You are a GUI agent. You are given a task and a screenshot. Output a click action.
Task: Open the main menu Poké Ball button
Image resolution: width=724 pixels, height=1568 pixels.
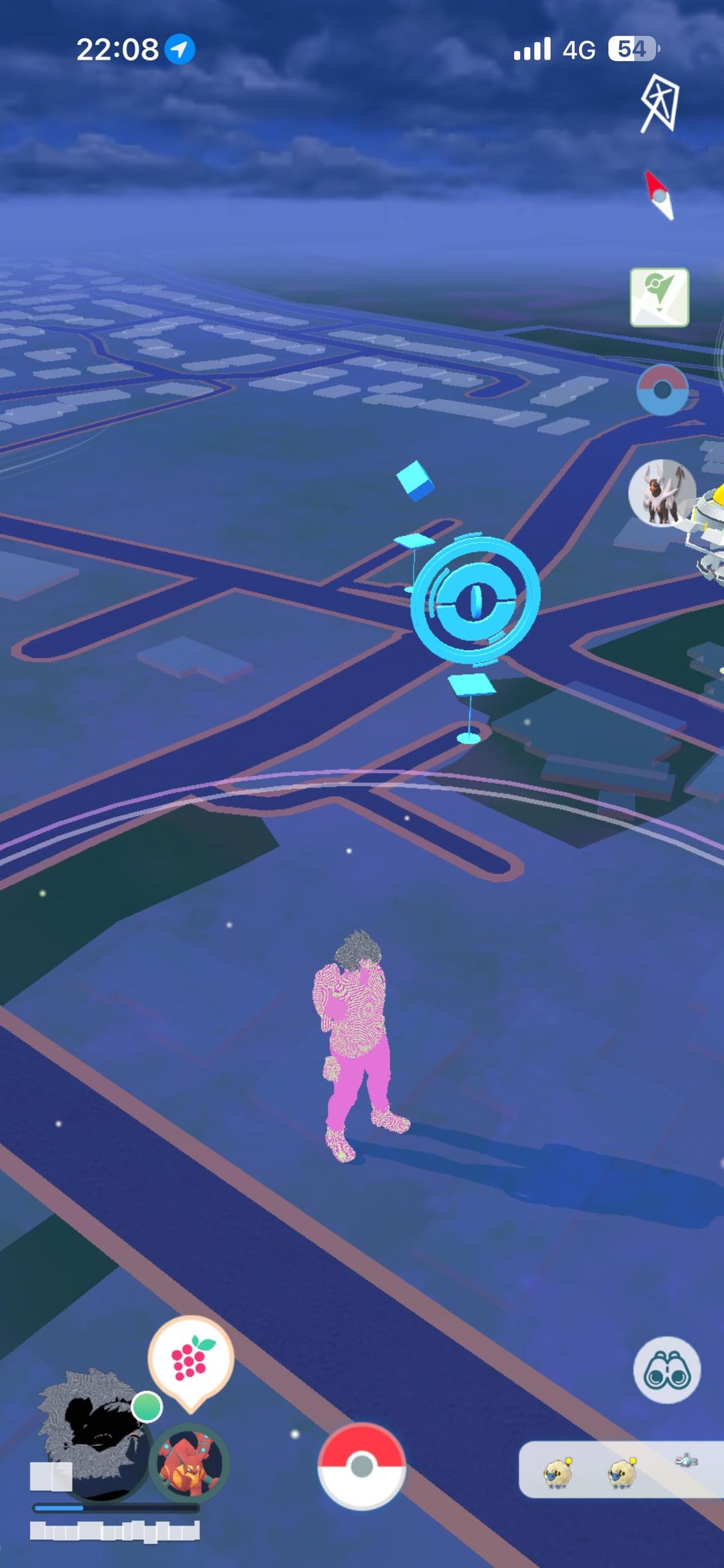point(361,1465)
